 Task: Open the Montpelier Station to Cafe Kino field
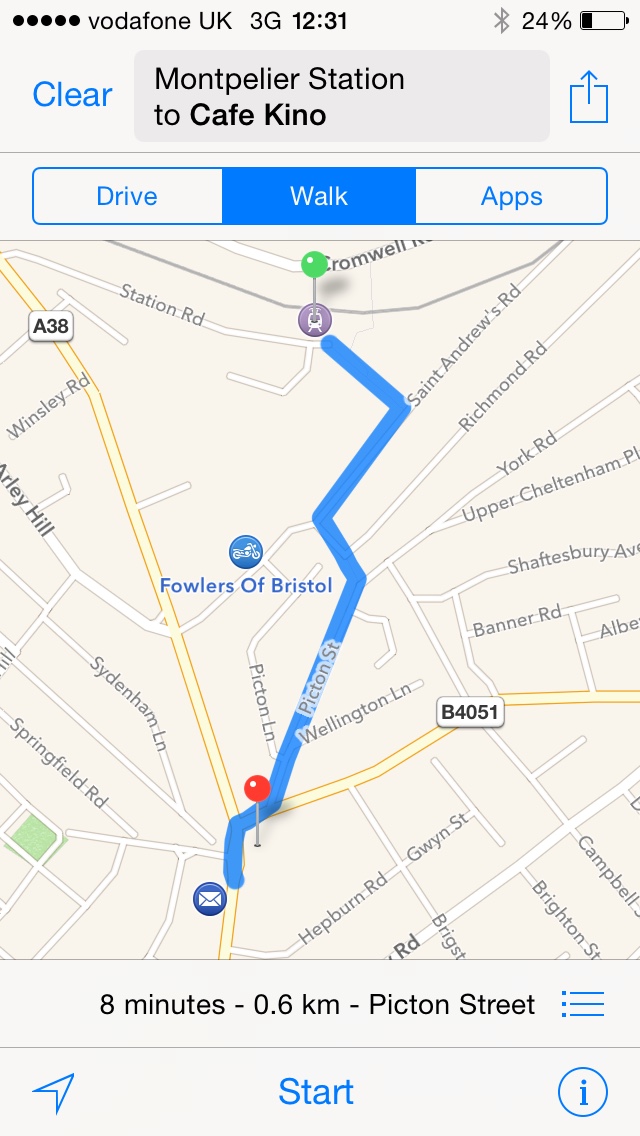tap(341, 96)
